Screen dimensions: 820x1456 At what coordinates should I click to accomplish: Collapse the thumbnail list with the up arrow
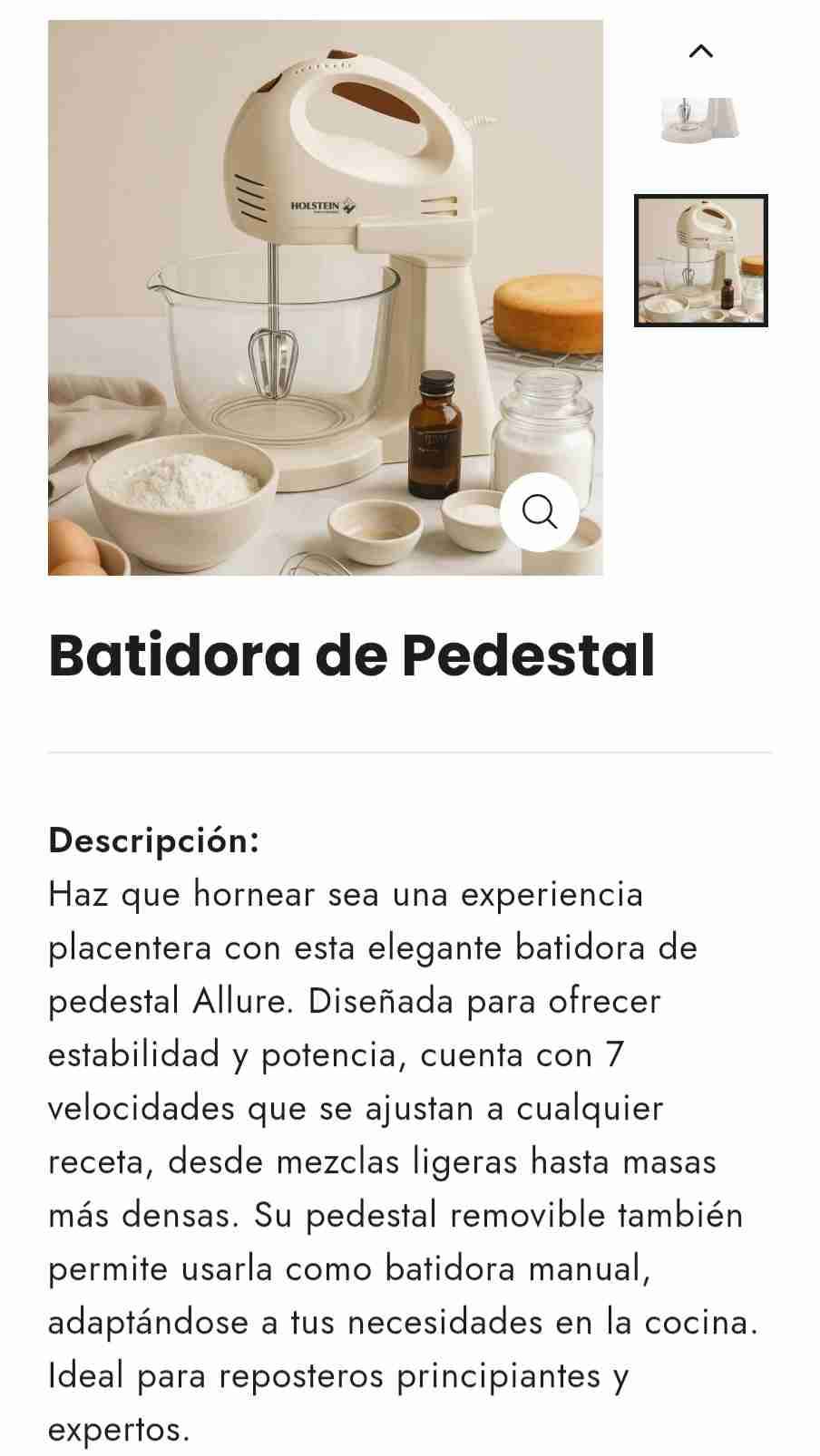pyautogui.click(x=700, y=51)
